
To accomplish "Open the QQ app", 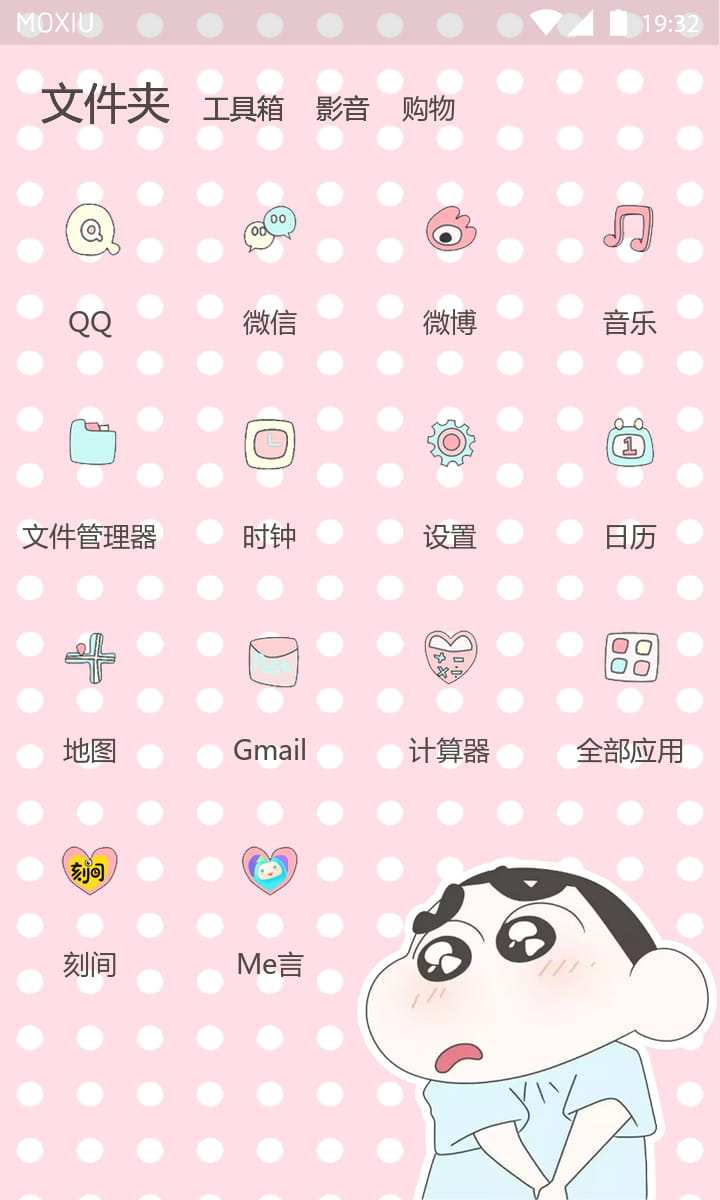I will [x=90, y=230].
